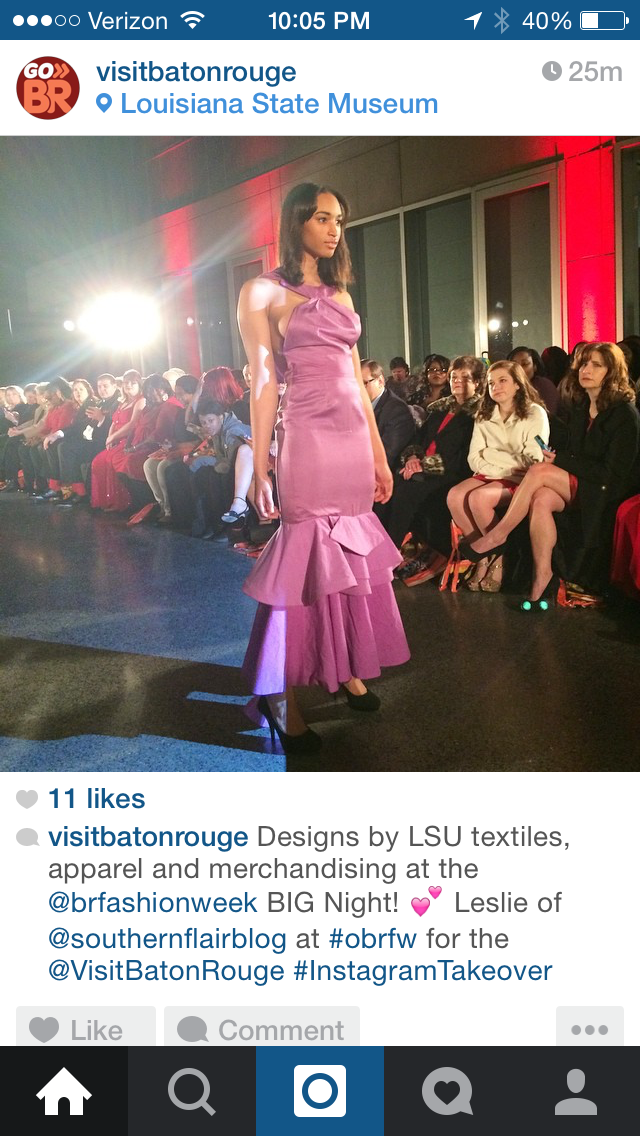The width and height of the screenshot is (640, 1136).
Task: Like this post
Action: [x=86, y=1028]
